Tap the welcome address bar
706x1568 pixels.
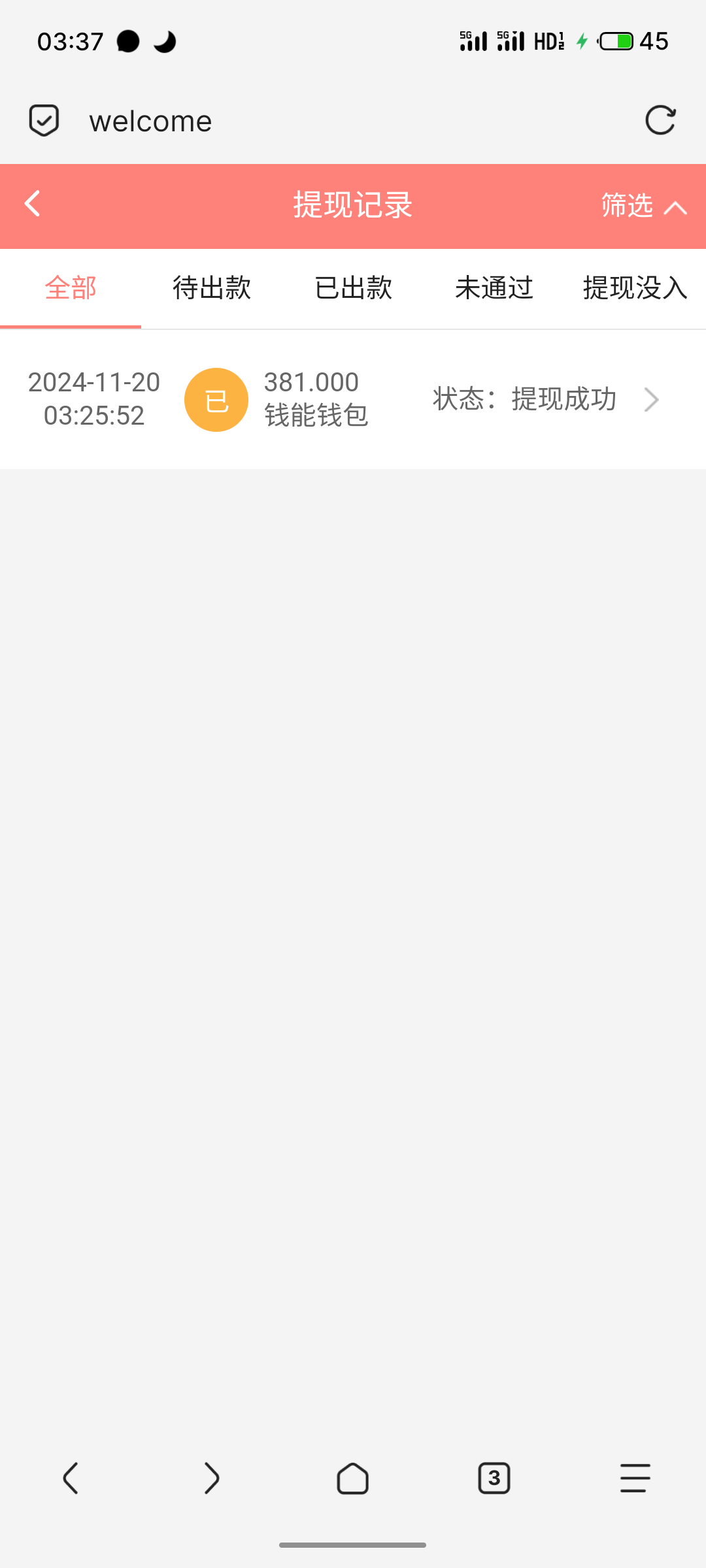pos(327,121)
